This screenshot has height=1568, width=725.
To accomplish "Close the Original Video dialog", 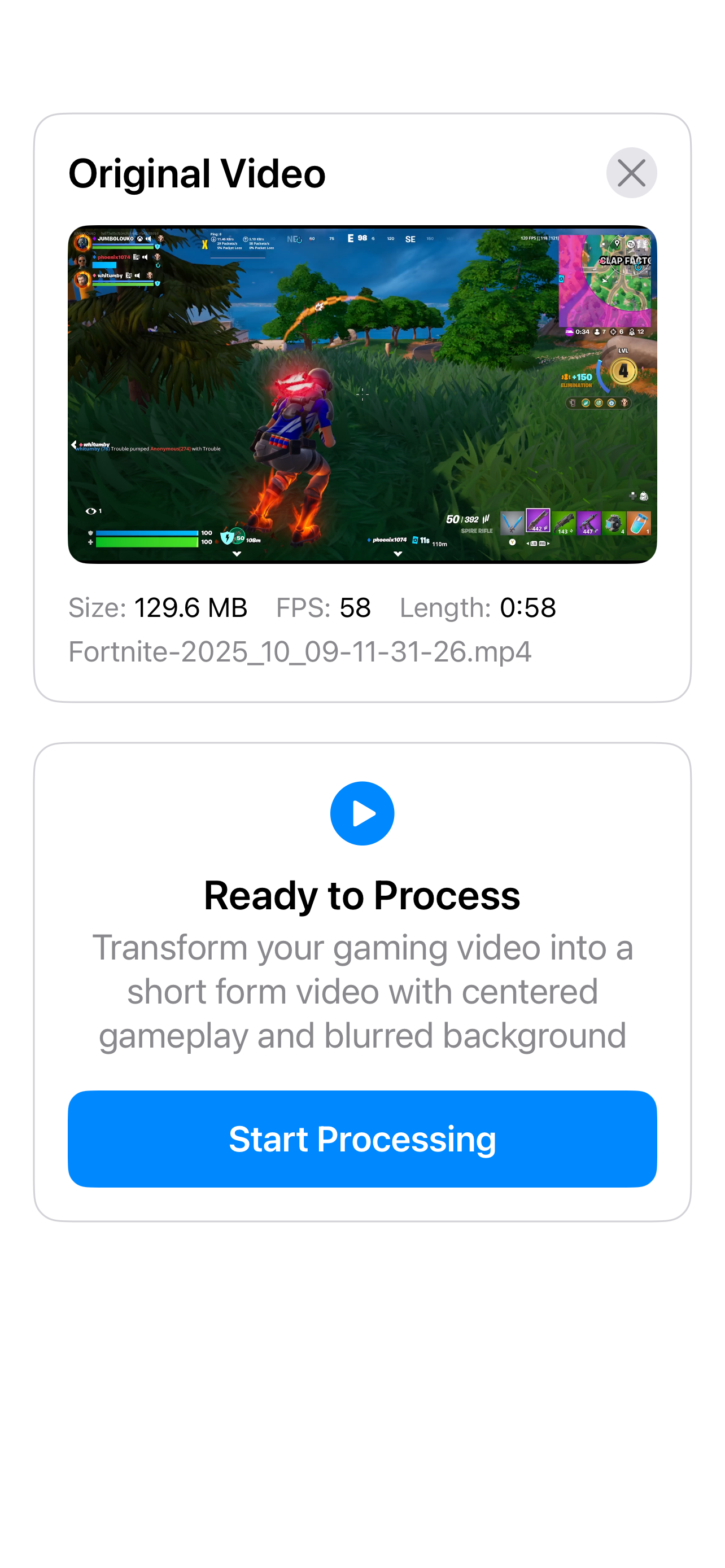I will [631, 172].
